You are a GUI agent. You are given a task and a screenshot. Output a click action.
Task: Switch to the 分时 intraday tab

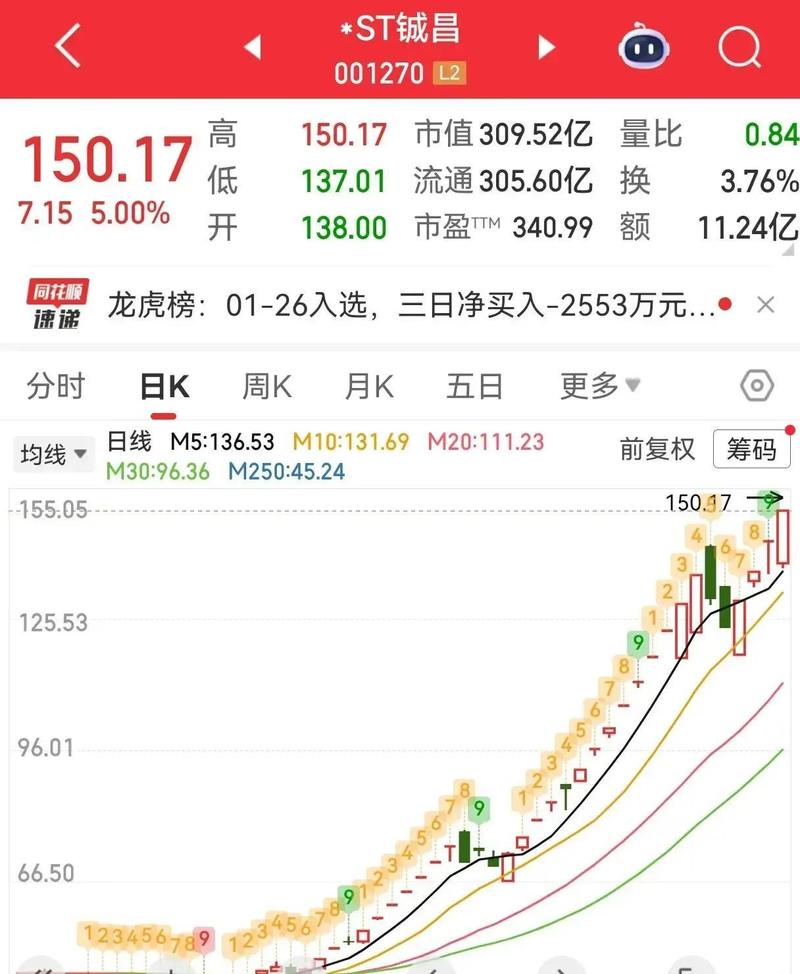click(x=57, y=384)
